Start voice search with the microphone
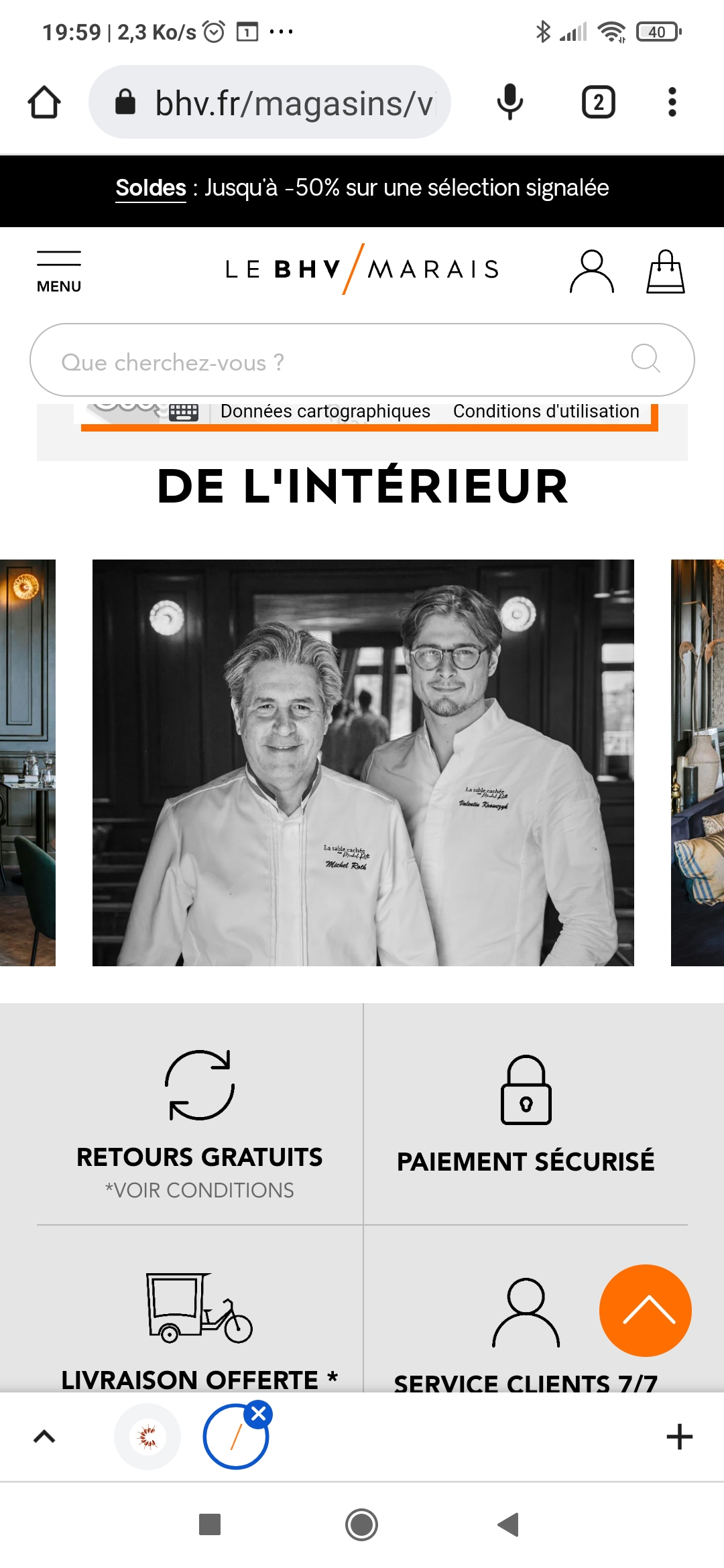The width and height of the screenshot is (724, 1568). click(509, 103)
